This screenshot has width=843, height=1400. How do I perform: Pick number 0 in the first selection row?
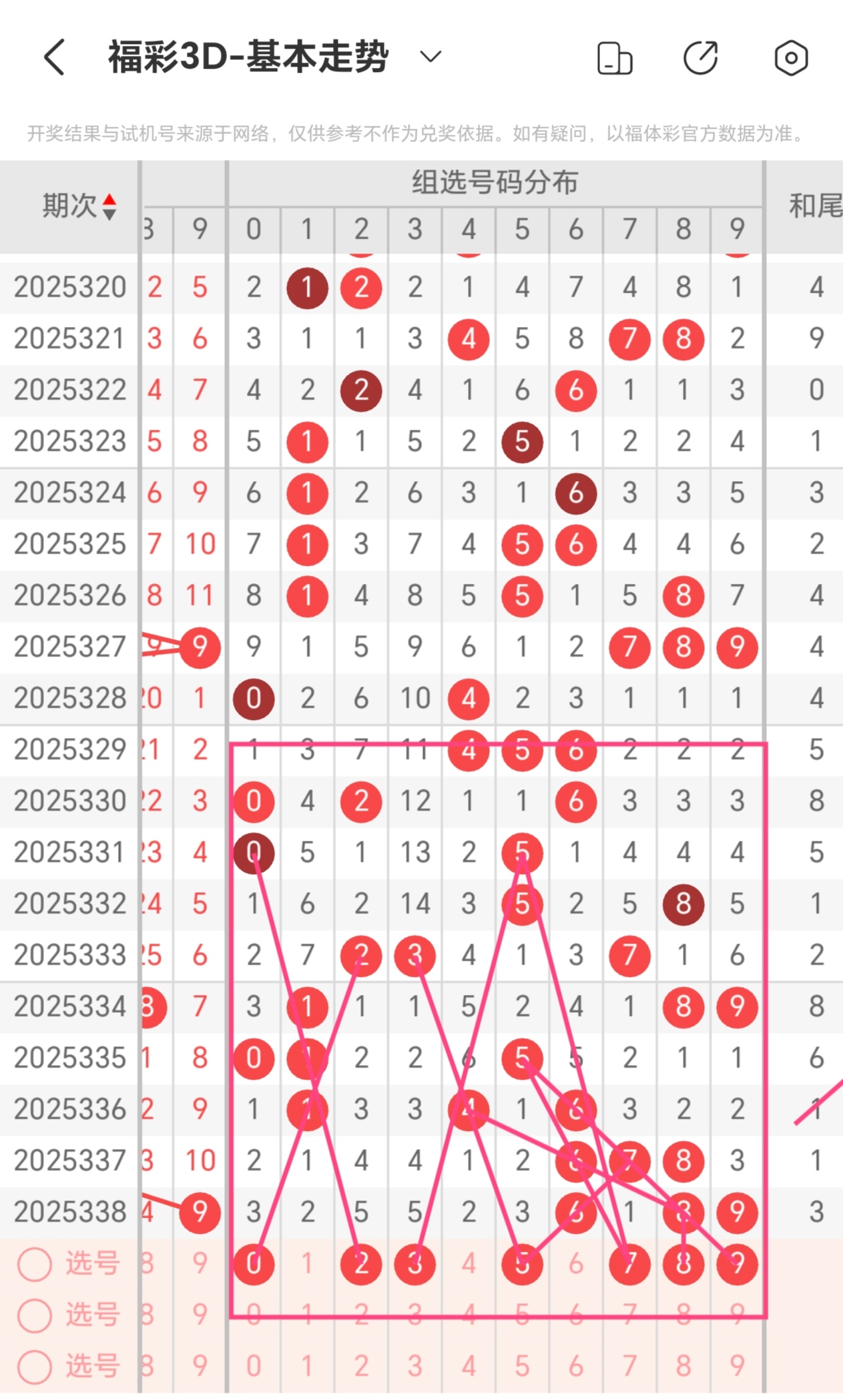click(x=254, y=1263)
